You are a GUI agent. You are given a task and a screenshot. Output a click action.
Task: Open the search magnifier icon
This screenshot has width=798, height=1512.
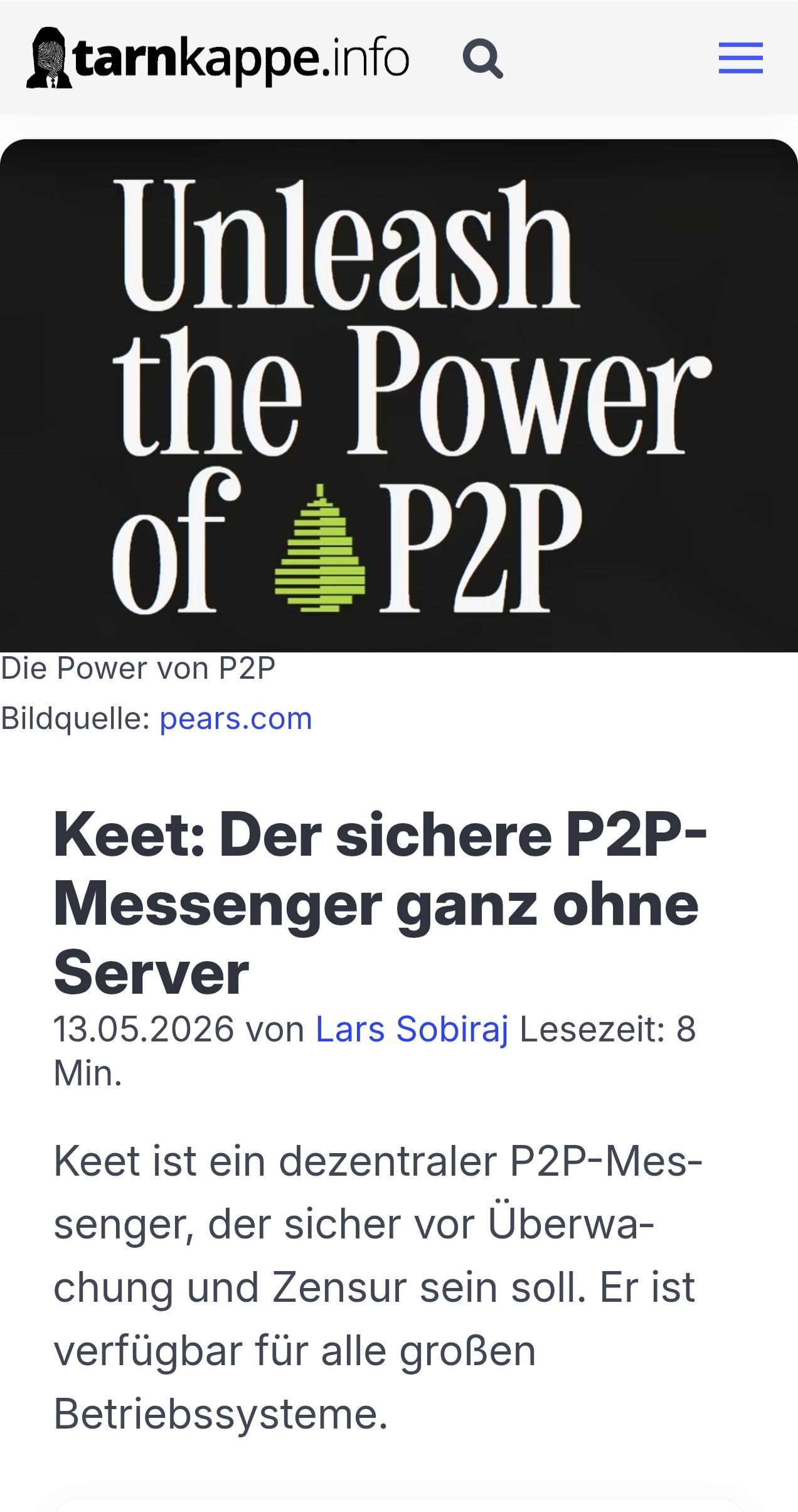pos(482,59)
